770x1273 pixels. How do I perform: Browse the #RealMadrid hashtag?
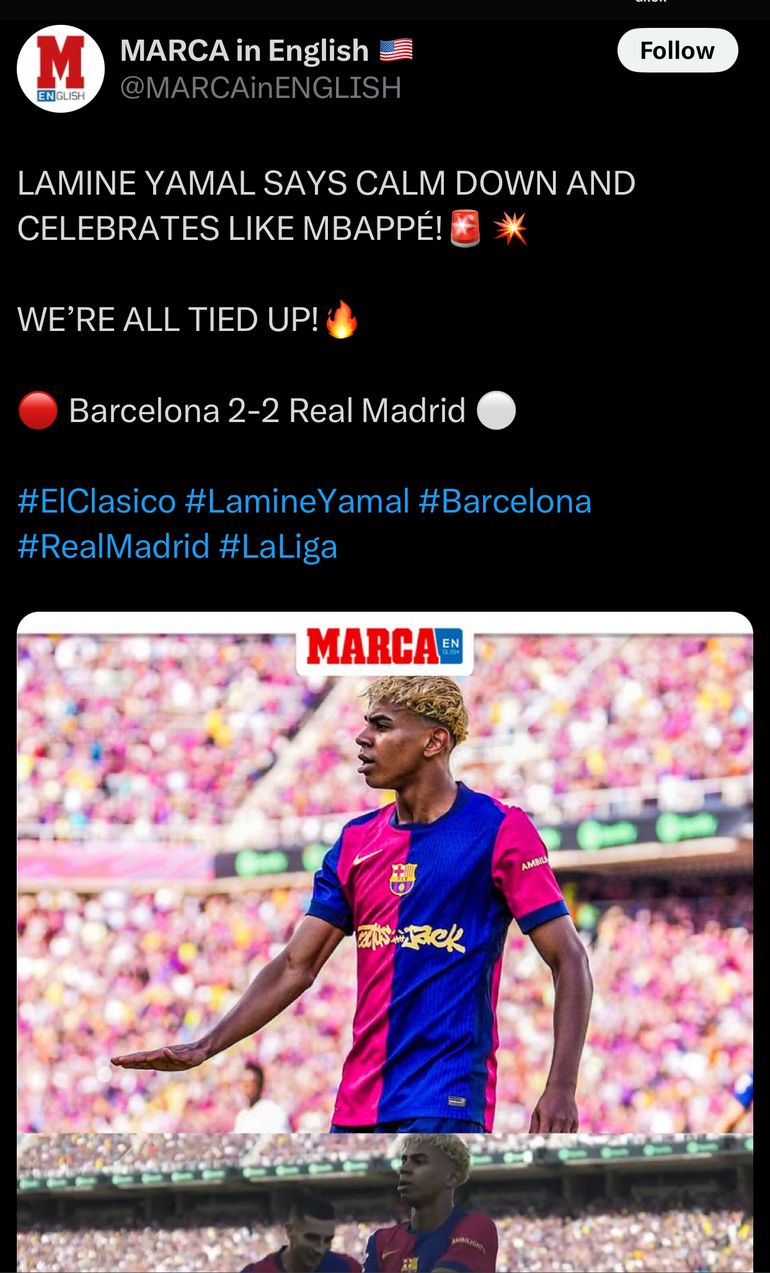(x=113, y=546)
